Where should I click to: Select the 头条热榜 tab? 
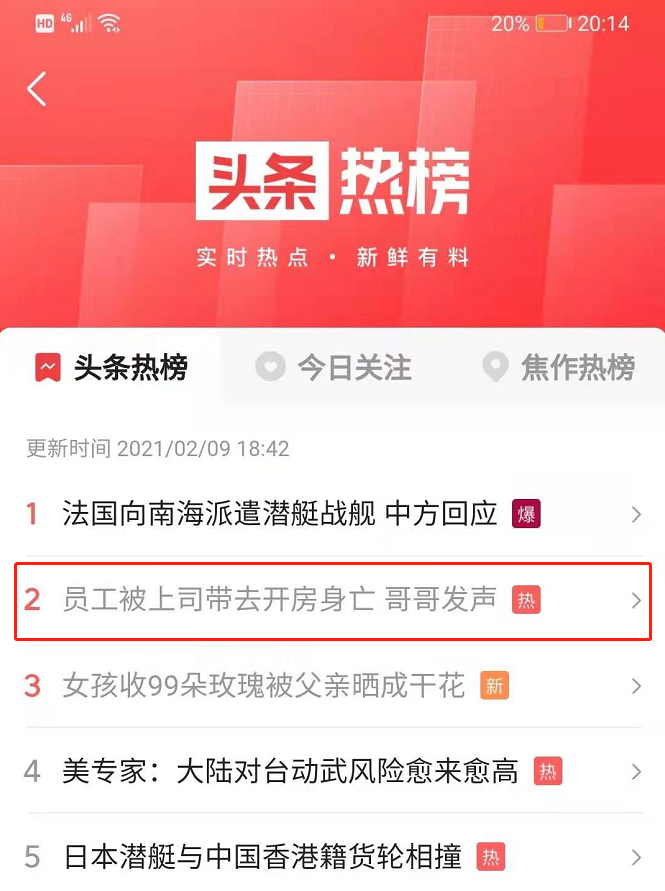[x=112, y=367]
